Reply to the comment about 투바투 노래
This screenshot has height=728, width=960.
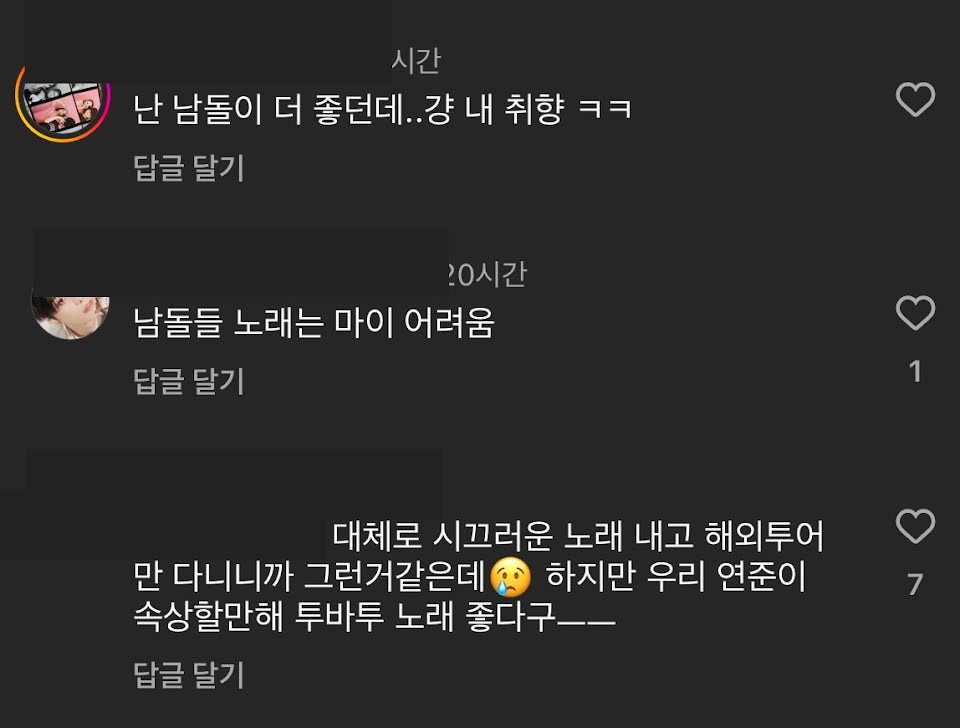(189, 675)
